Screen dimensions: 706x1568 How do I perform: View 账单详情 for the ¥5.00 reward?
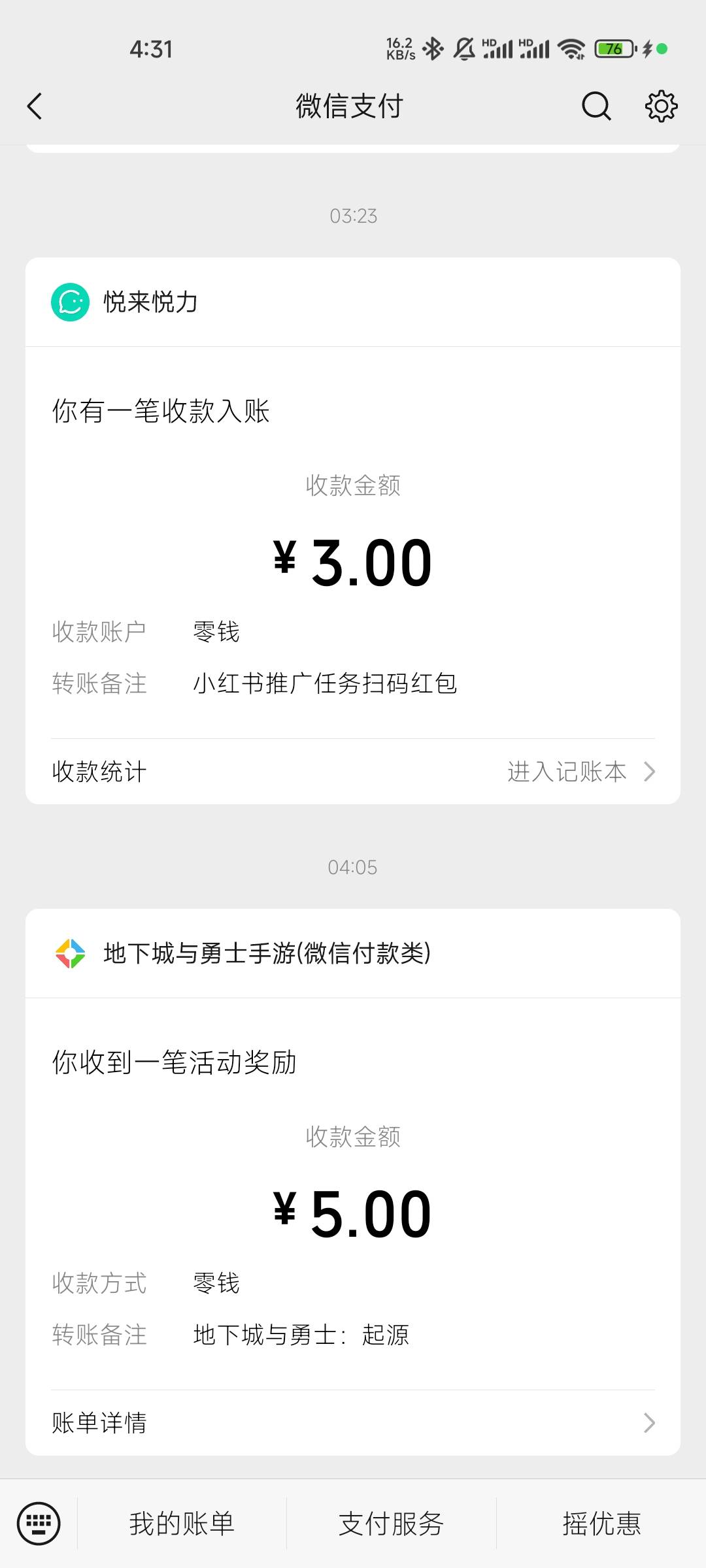pyautogui.click(x=353, y=1422)
